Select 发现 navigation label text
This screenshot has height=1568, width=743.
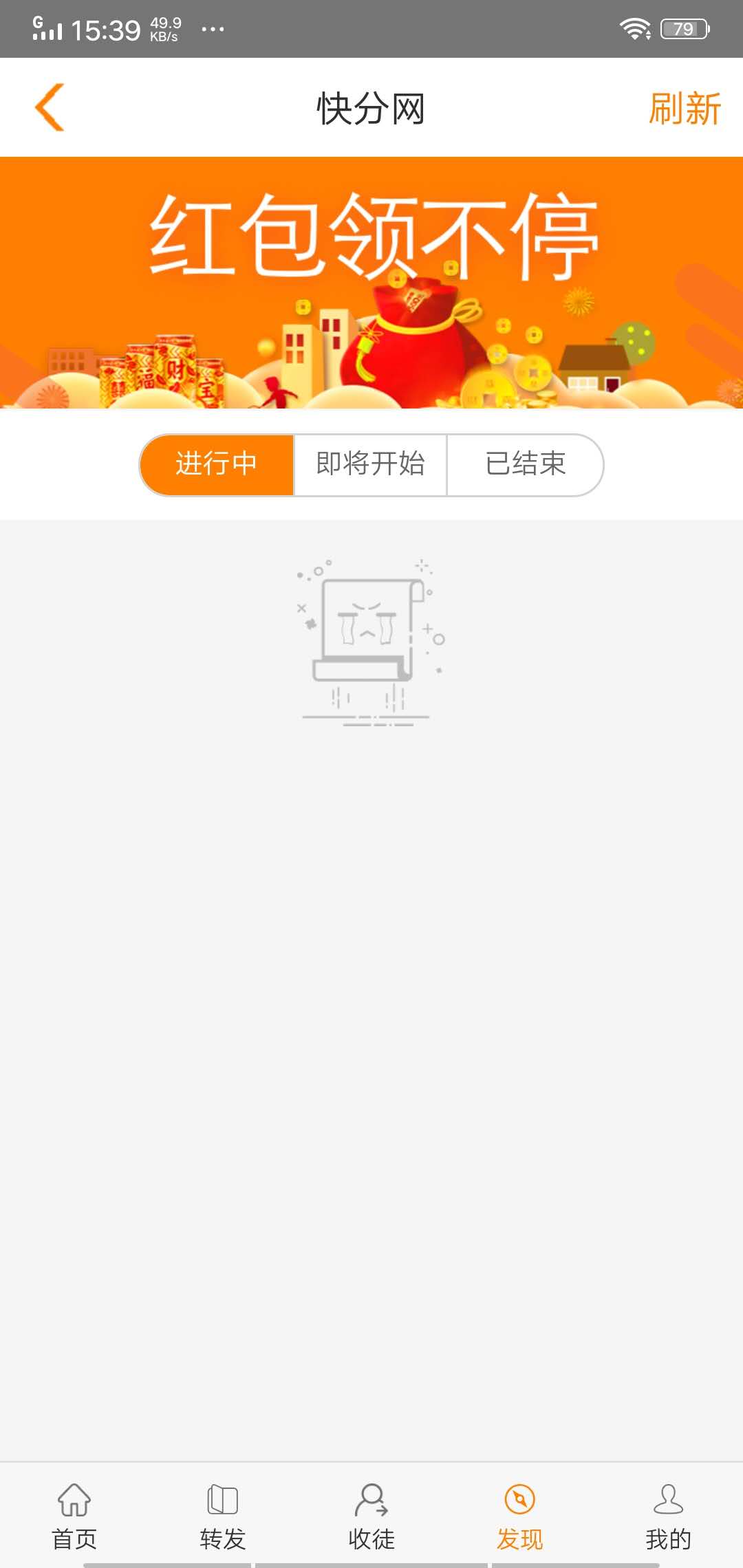pyautogui.click(x=520, y=1537)
